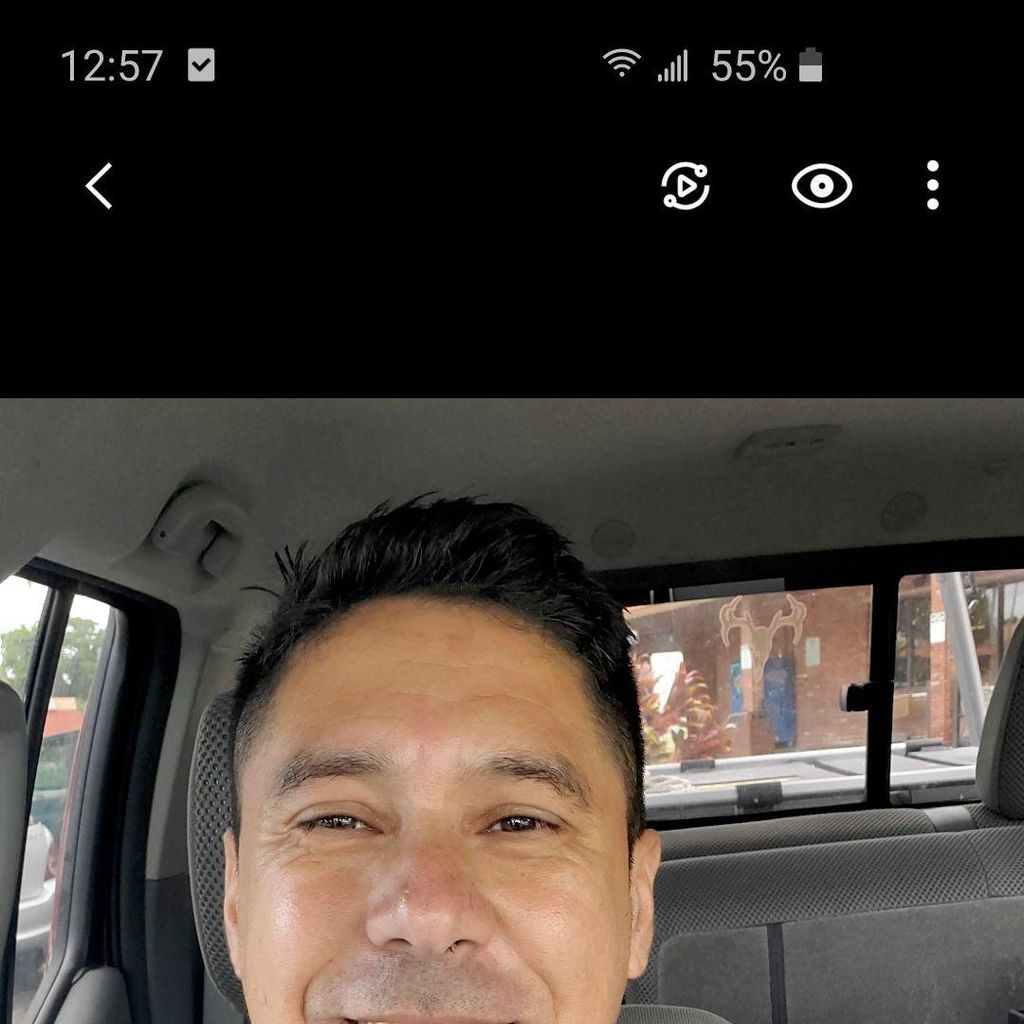Play the motion photo
Image resolution: width=1024 pixels, height=1024 pixels.
685,186
